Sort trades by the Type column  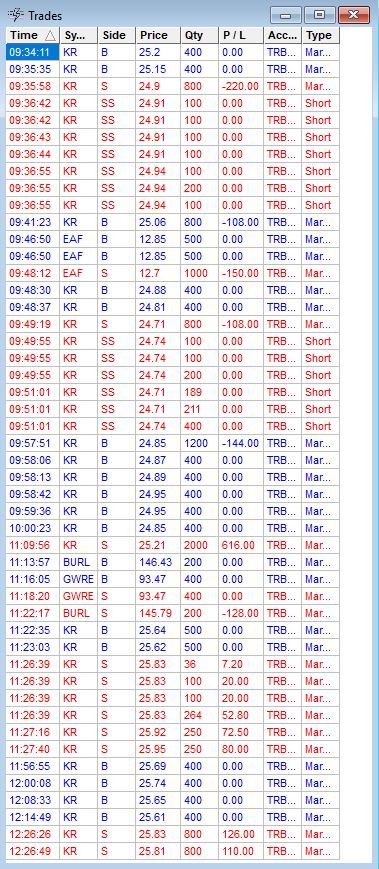[320, 35]
